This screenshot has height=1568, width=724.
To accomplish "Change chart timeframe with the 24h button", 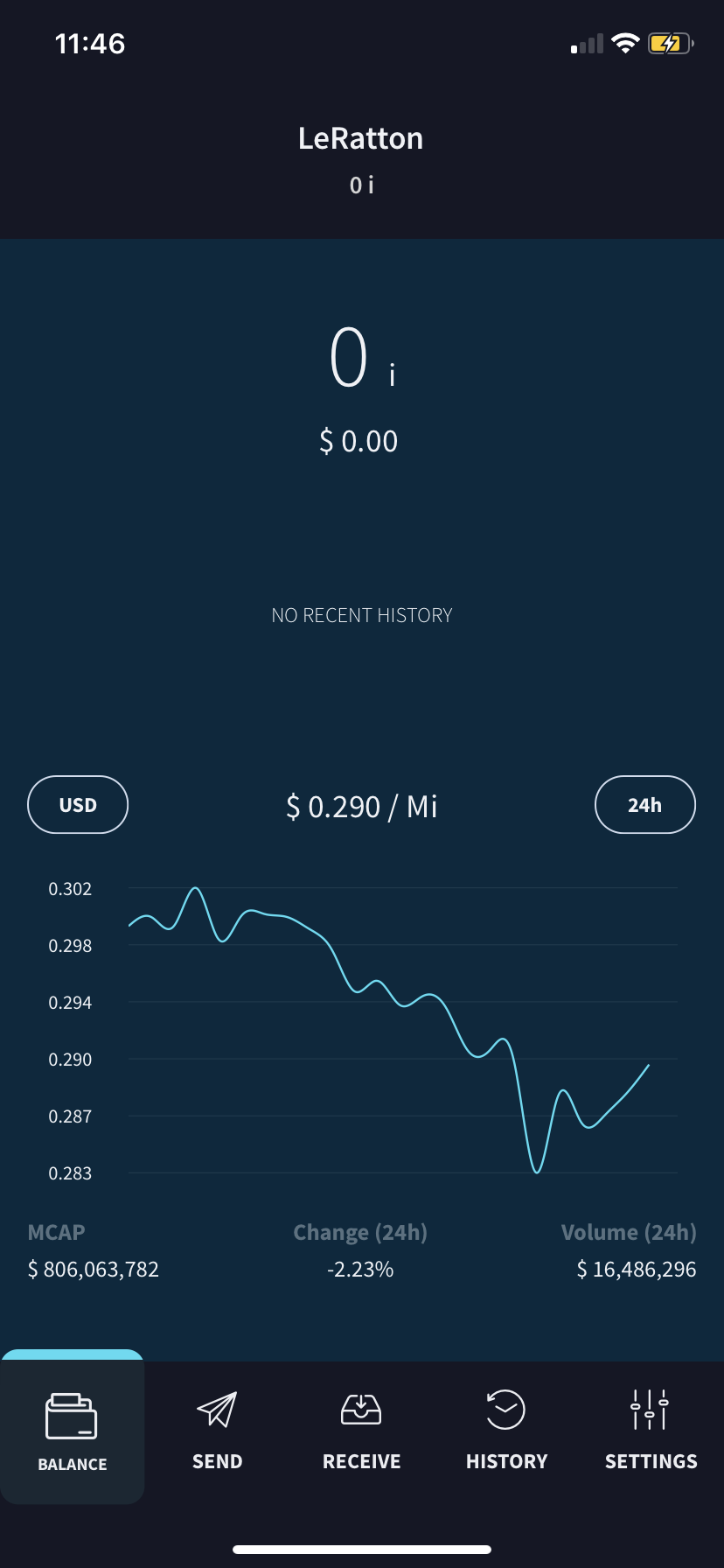I will tap(644, 805).
